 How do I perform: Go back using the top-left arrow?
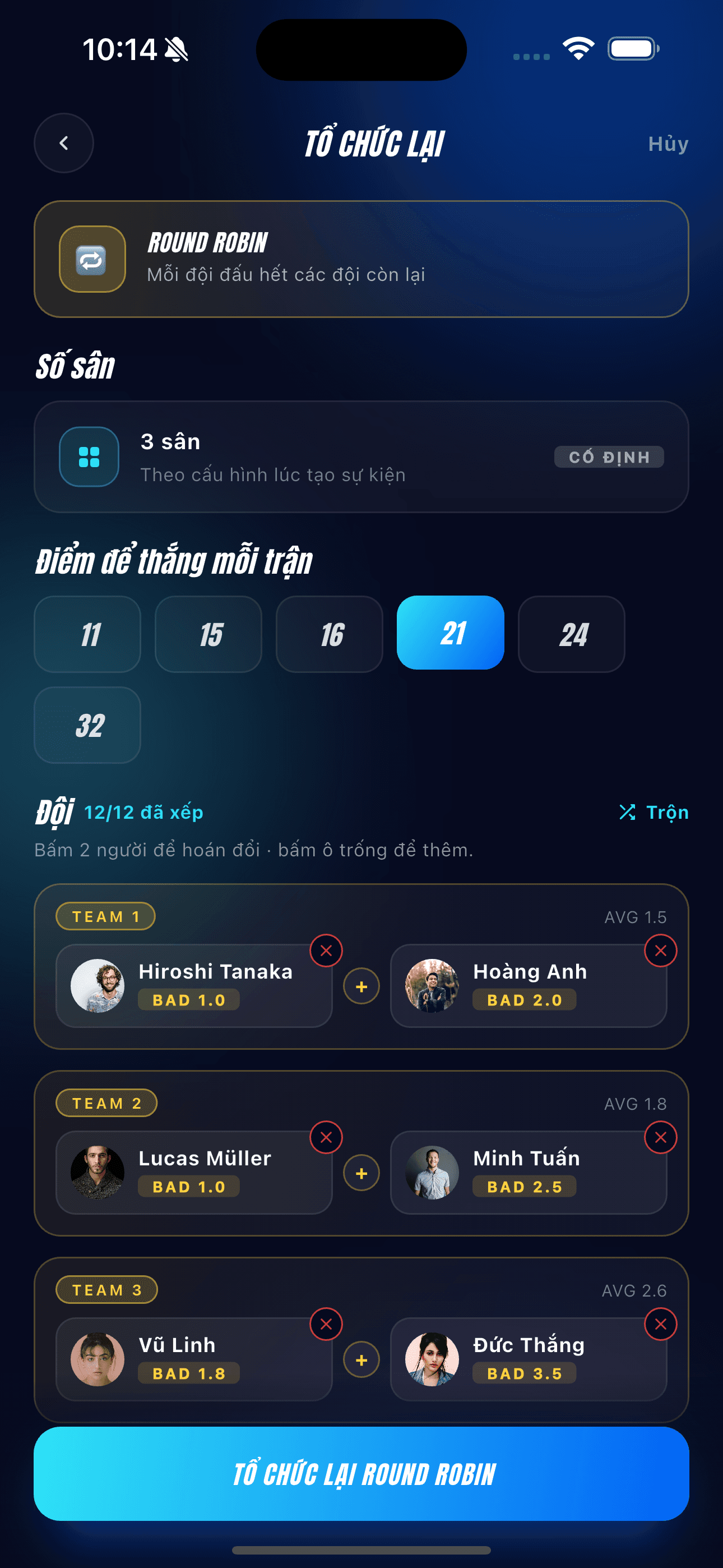click(x=64, y=143)
